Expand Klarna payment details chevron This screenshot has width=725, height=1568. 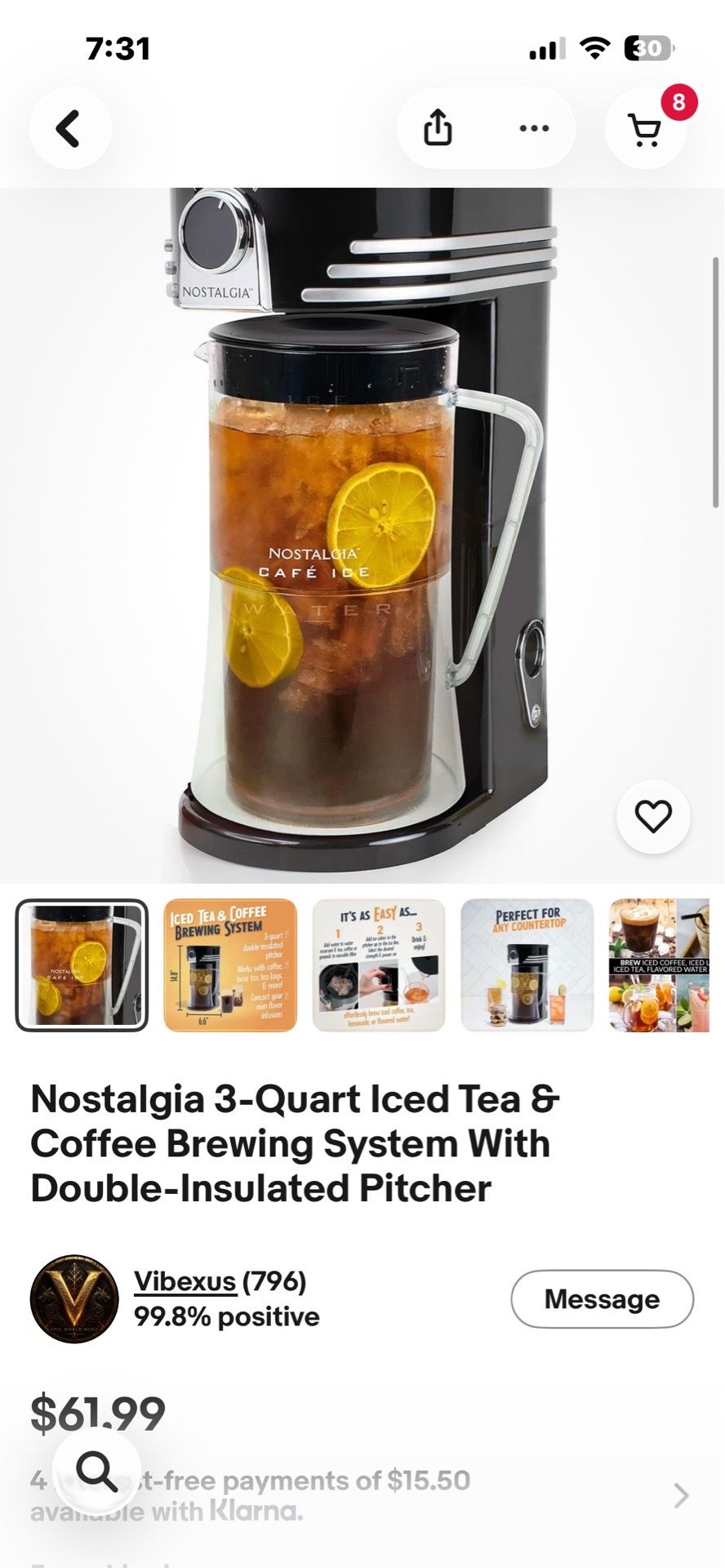(x=682, y=1495)
